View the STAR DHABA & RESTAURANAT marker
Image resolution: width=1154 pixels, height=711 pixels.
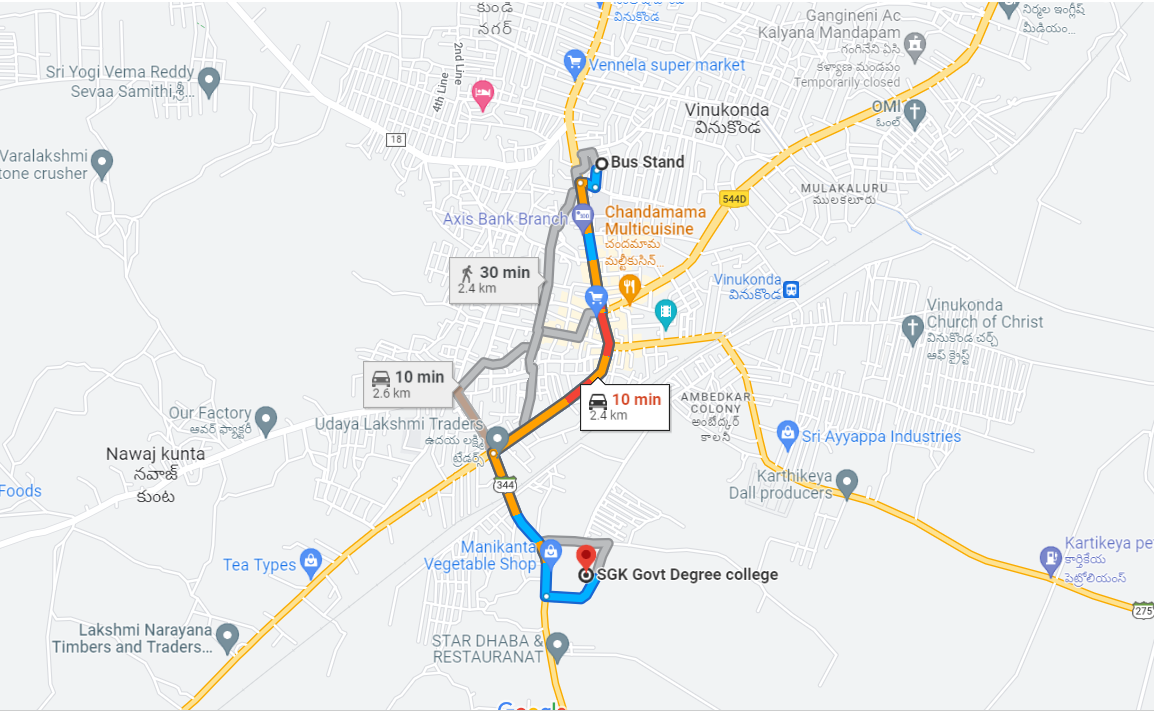click(558, 644)
